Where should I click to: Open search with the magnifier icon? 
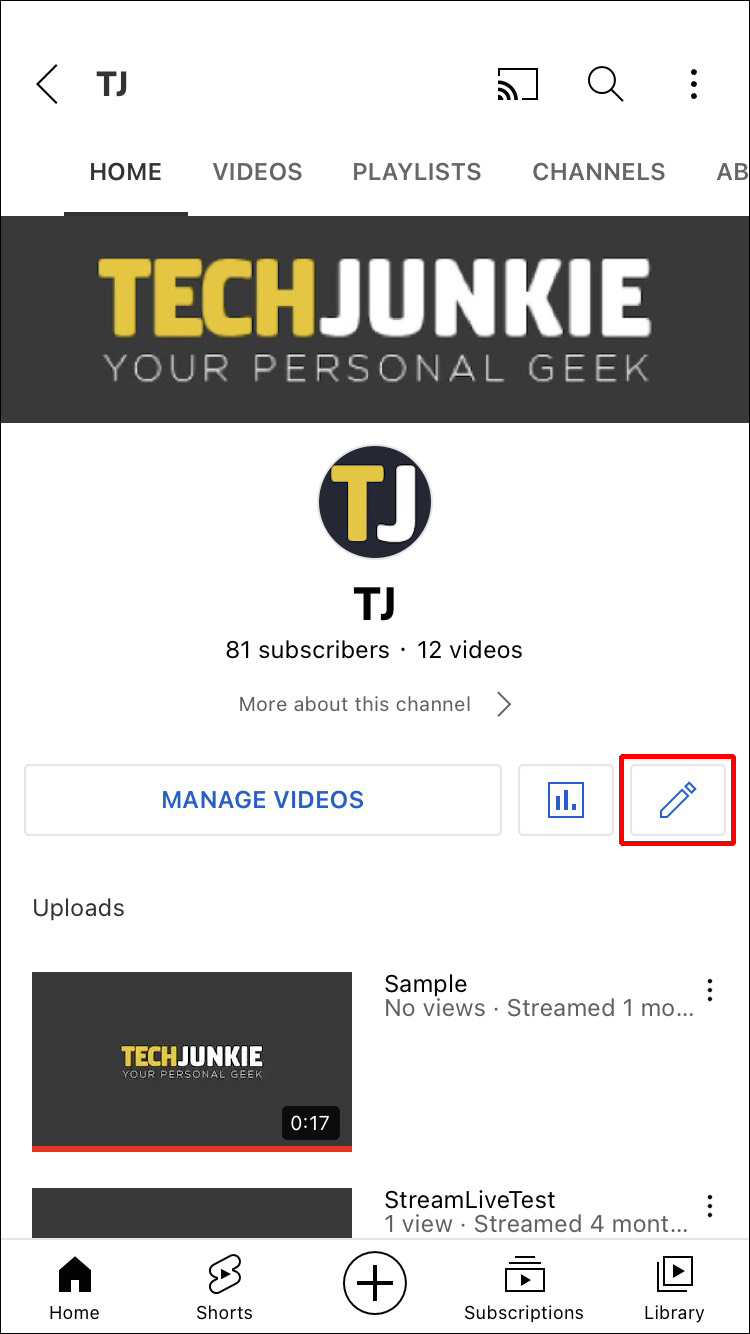pyautogui.click(x=605, y=85)
